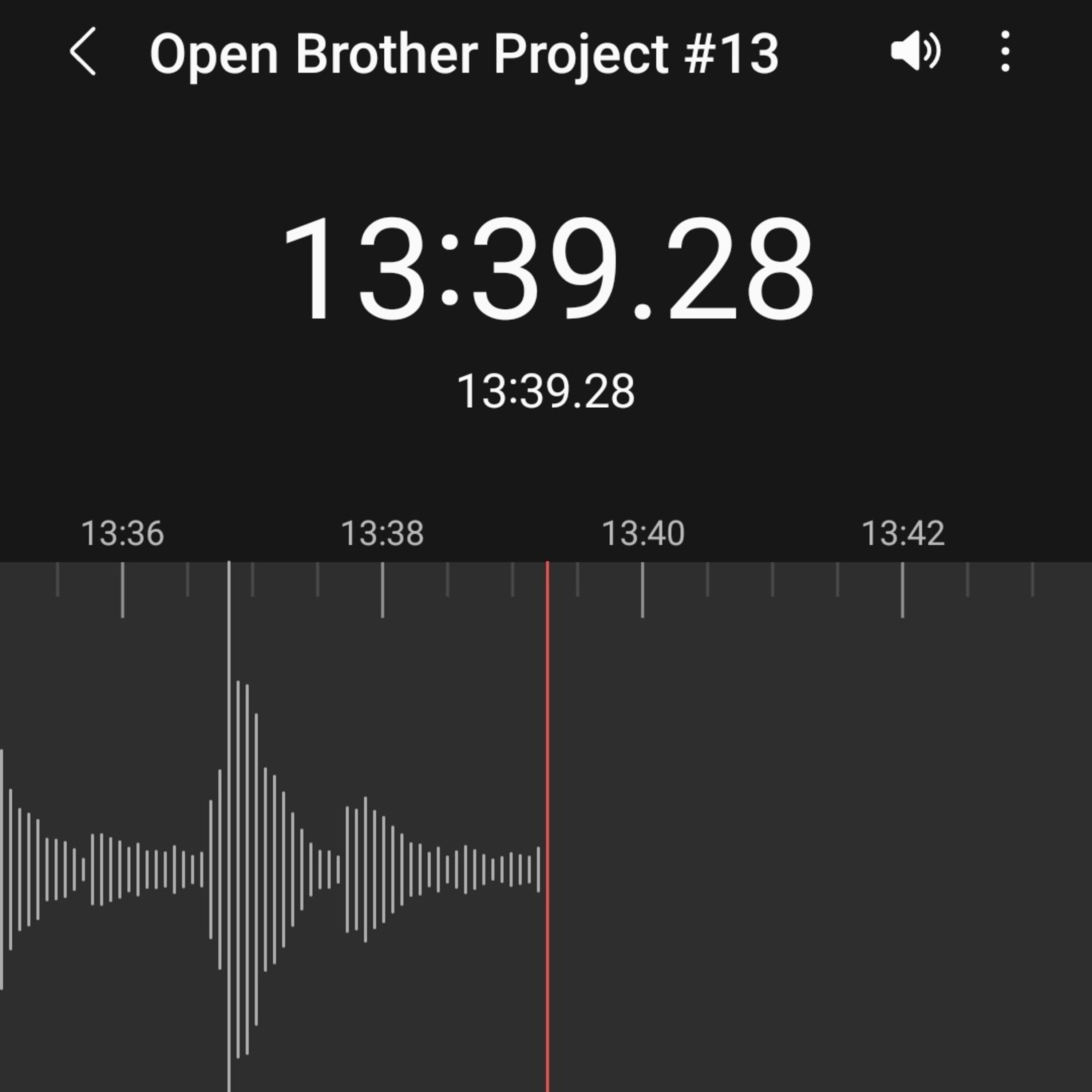The image size is (1092, 1092).
Task: Go back from Open Brother Project #13
Action: pyautogui.click(x=83, y=51)
